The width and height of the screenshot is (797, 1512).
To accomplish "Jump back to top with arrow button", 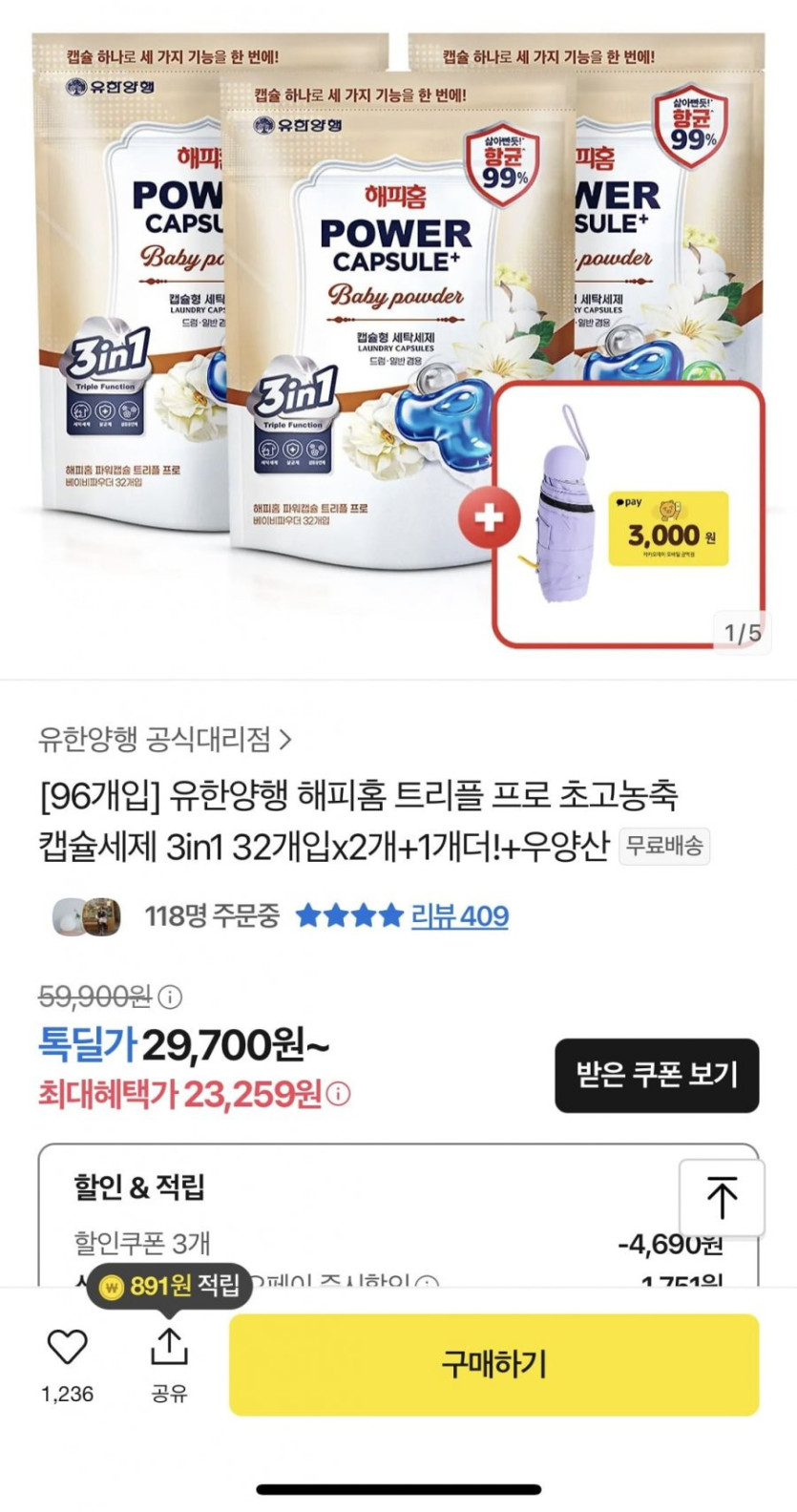I will tap(722, 1197).
